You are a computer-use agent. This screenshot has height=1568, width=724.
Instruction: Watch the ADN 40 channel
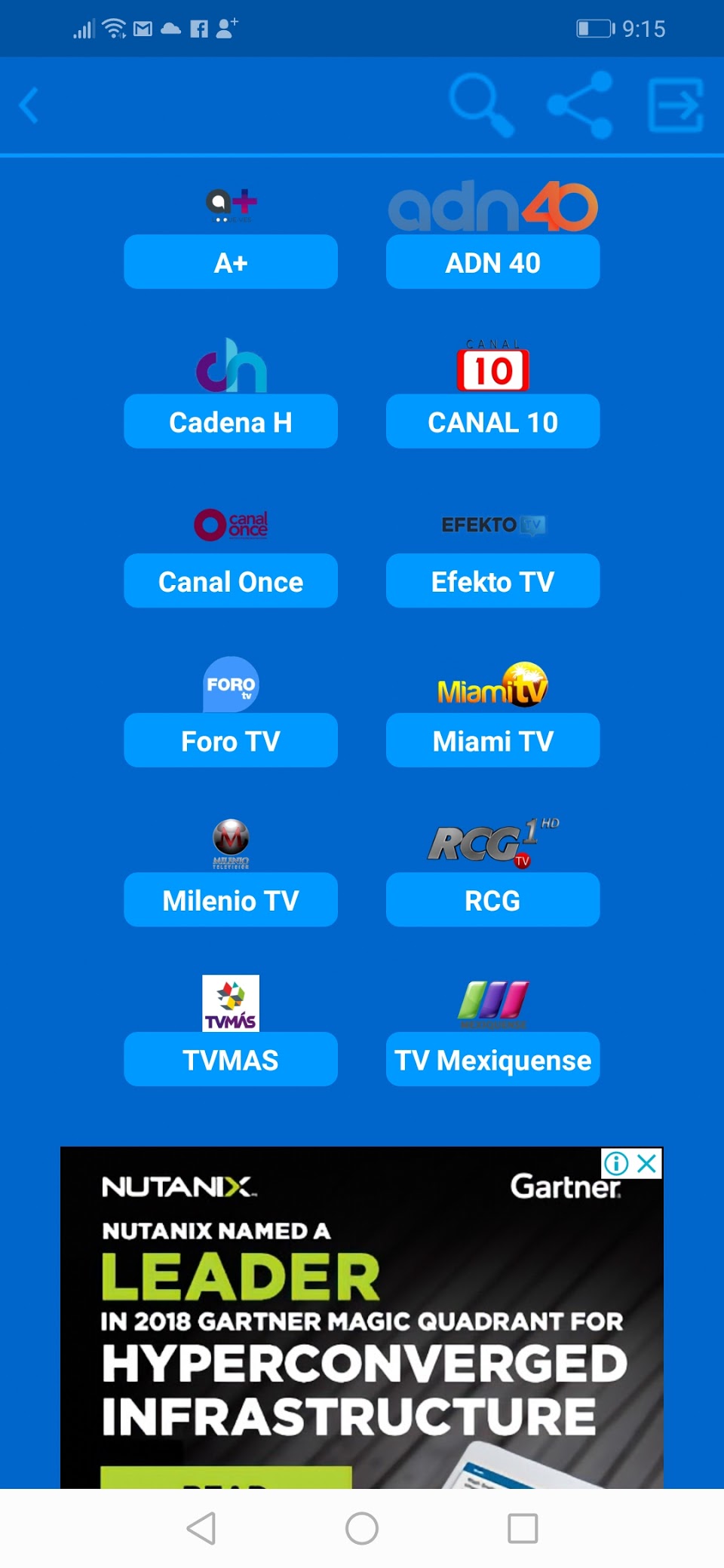click(492, 262)
